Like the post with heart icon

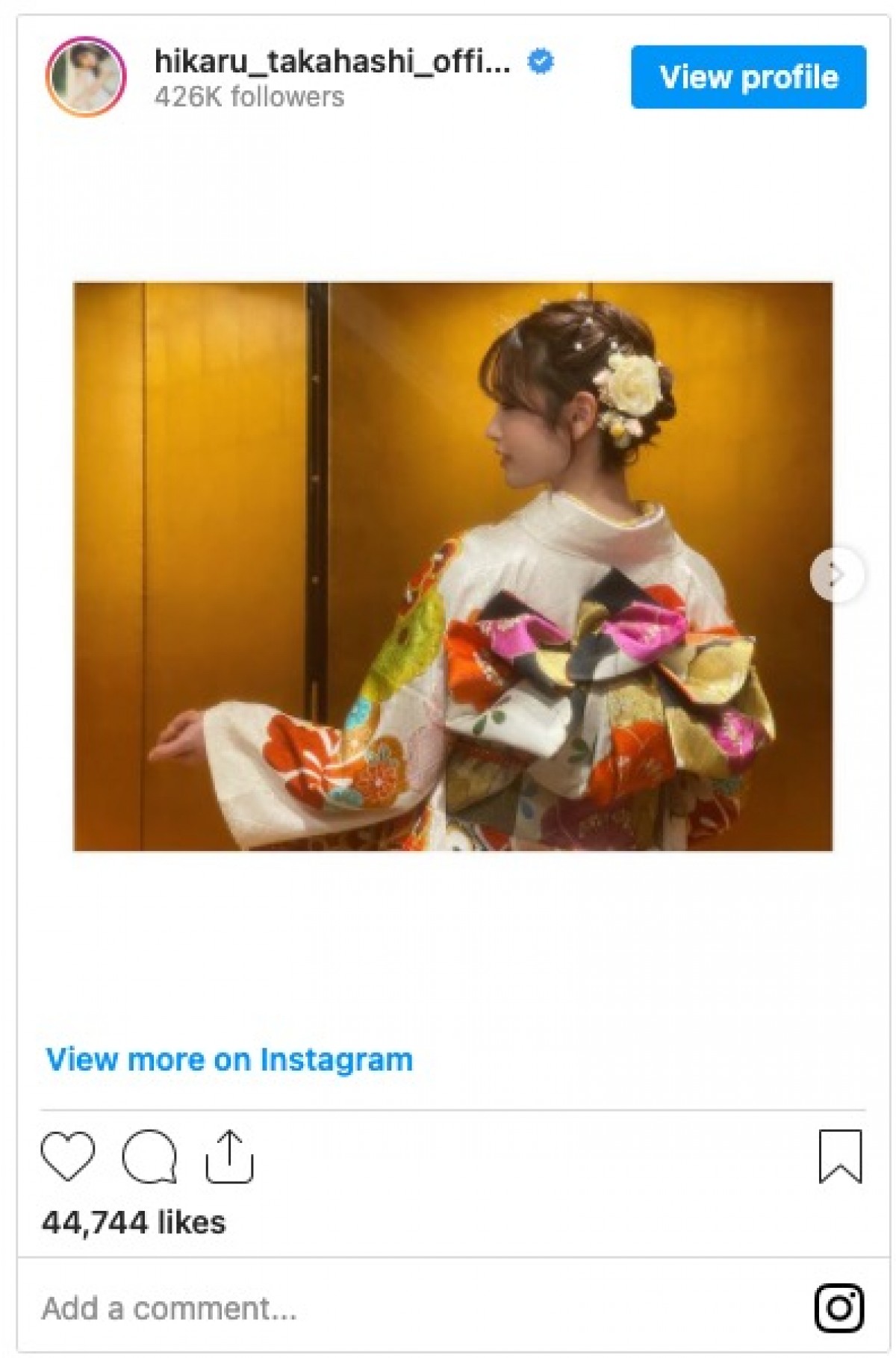pos(68,1156)
